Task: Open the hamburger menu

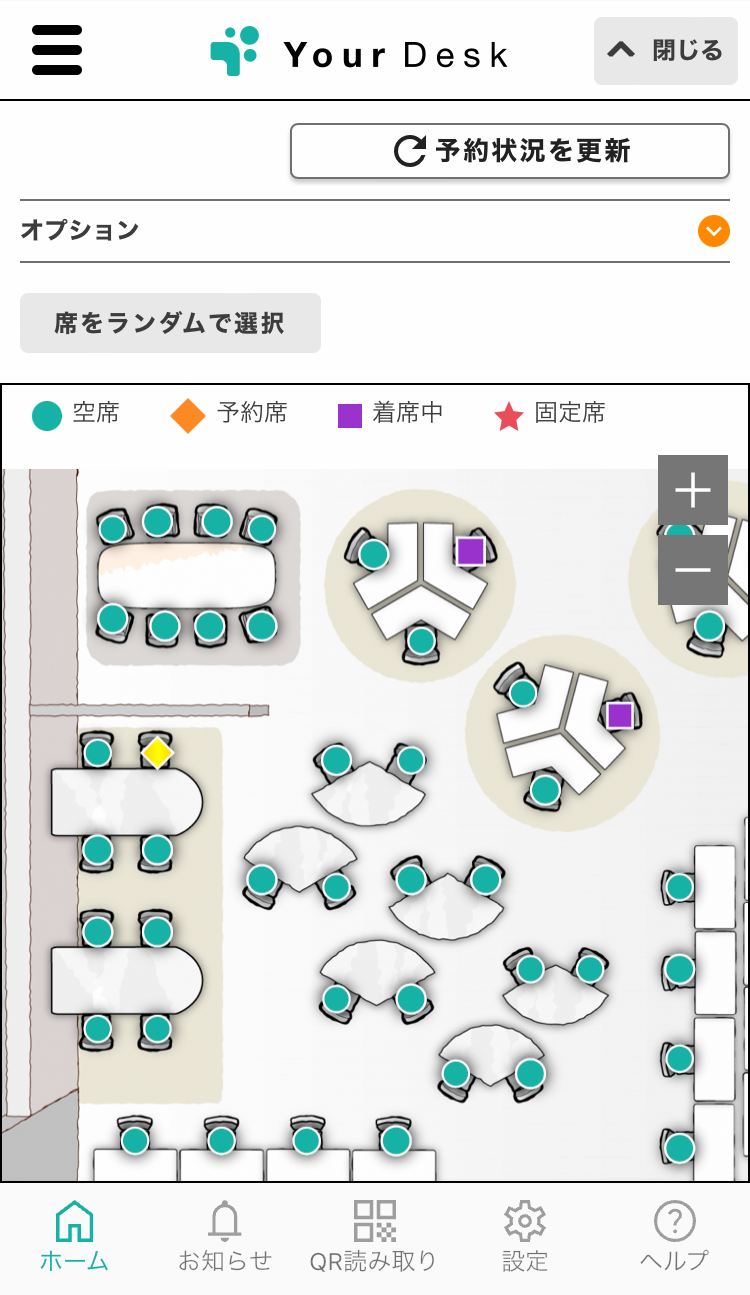Action: coord(57,50)
